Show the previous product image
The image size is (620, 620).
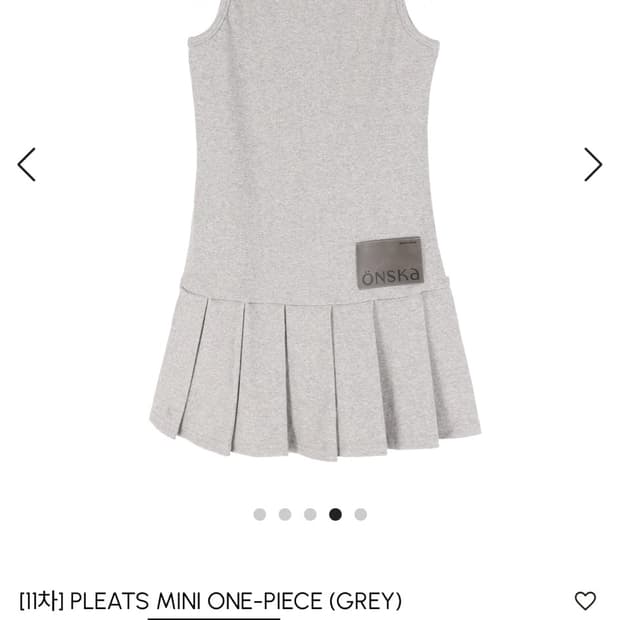(26, 164)
